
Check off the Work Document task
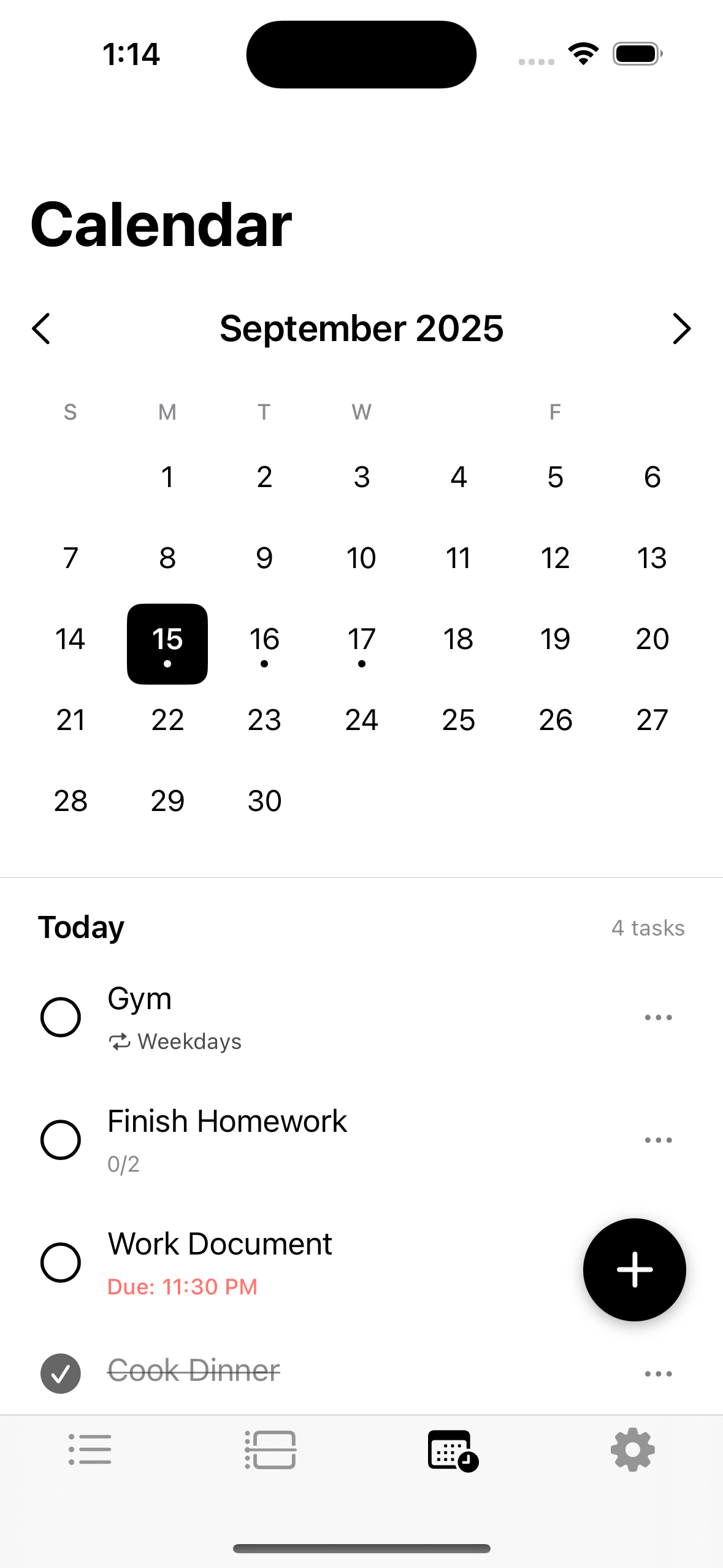pyautogui.click(x=60, y=1262)
